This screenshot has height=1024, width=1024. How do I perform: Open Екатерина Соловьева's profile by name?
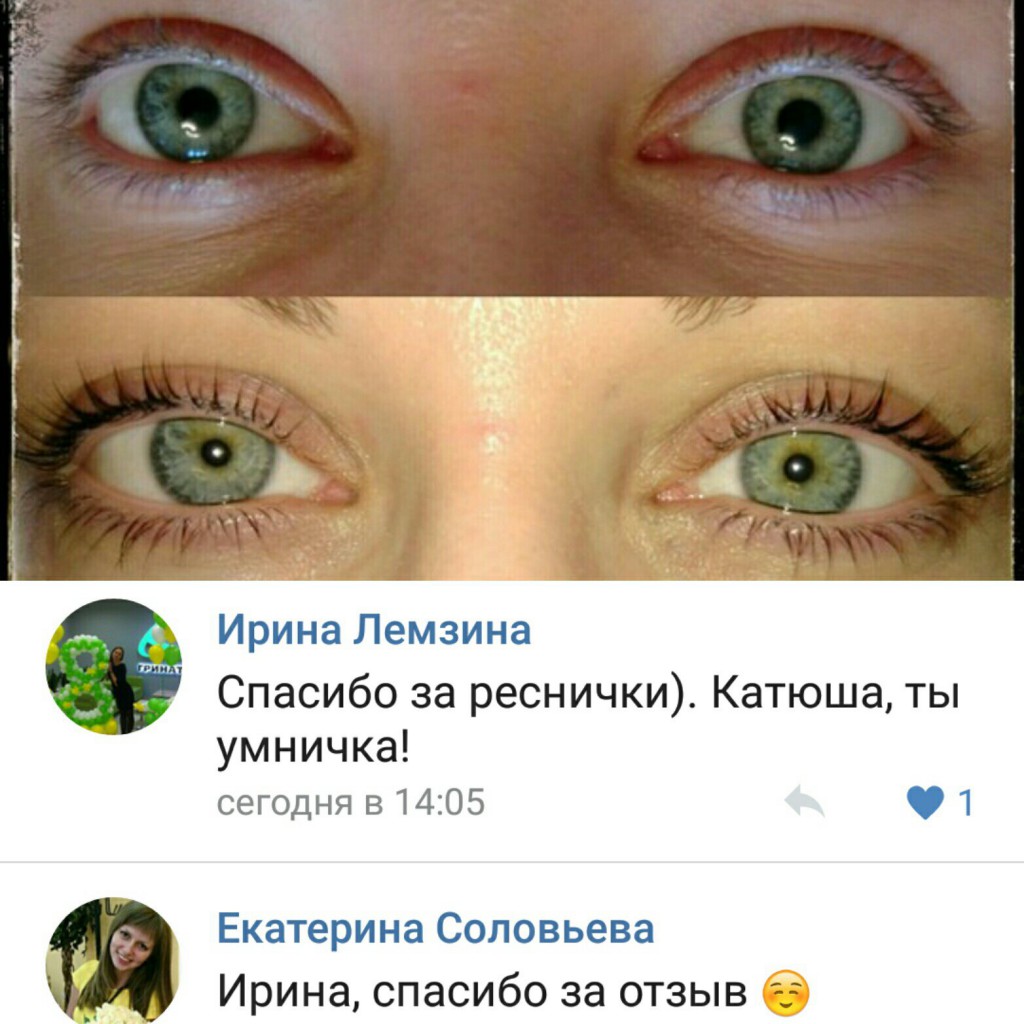coord(435,929)
